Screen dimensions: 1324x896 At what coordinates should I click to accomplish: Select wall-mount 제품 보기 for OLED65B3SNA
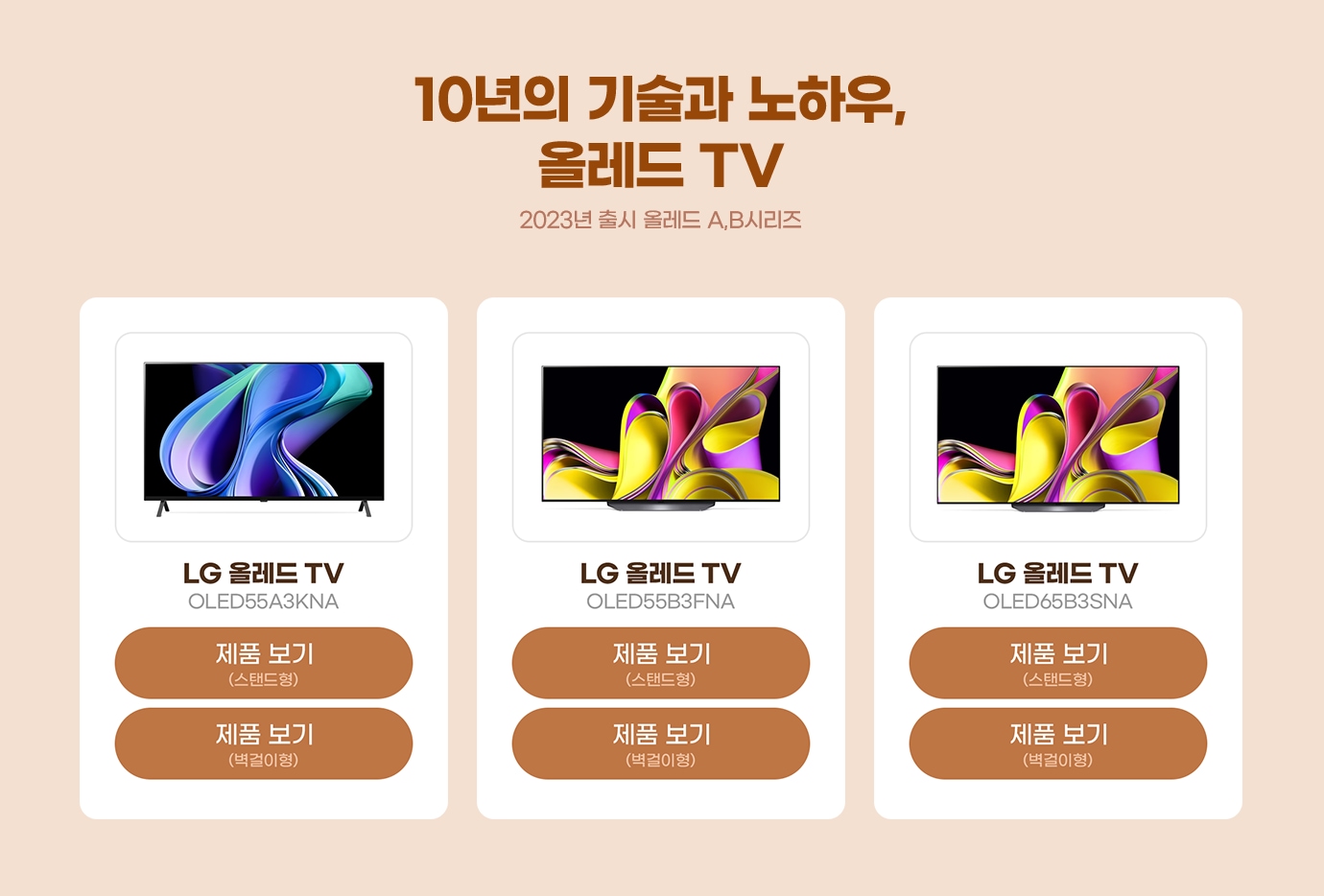point(1058,743)
